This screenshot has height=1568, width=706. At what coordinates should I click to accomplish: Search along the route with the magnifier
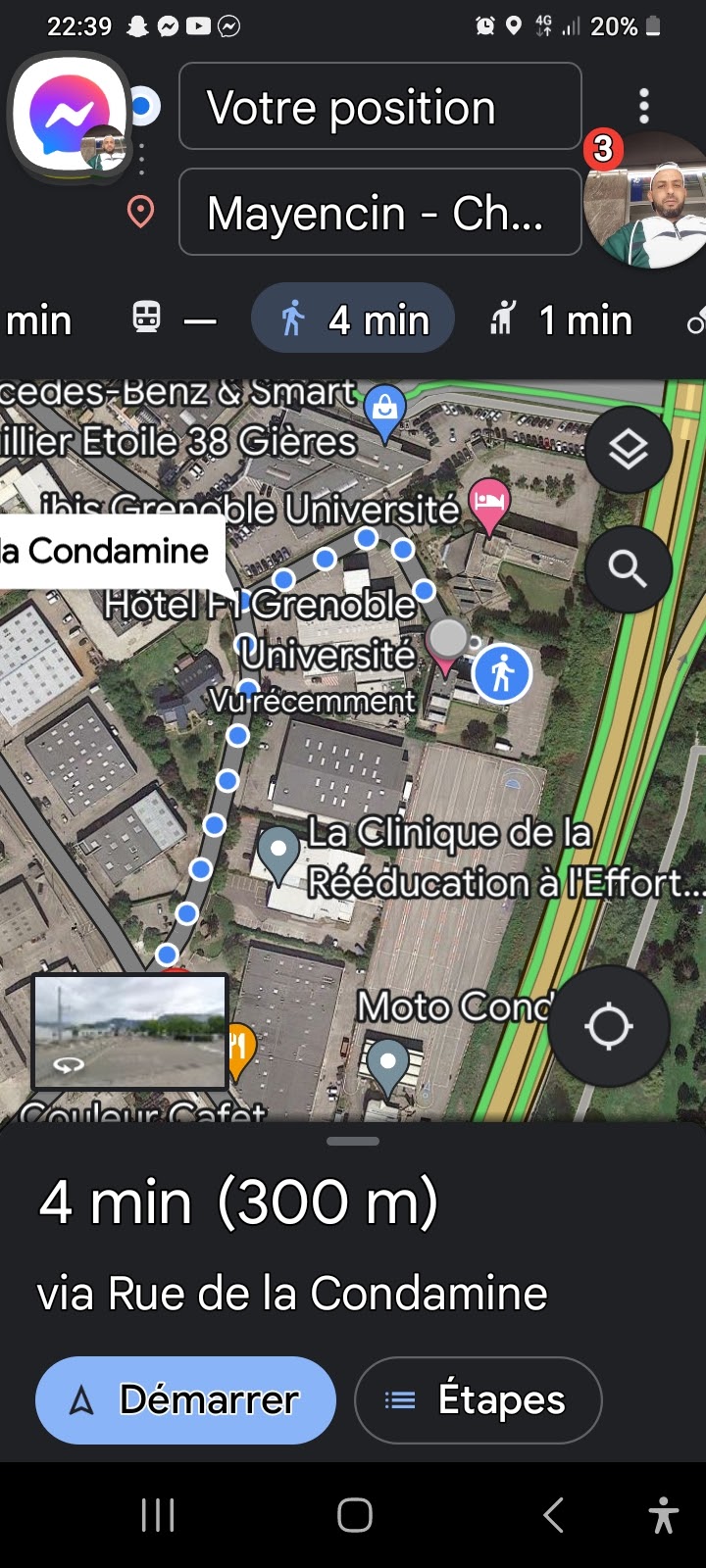click(x=628, y=568)
